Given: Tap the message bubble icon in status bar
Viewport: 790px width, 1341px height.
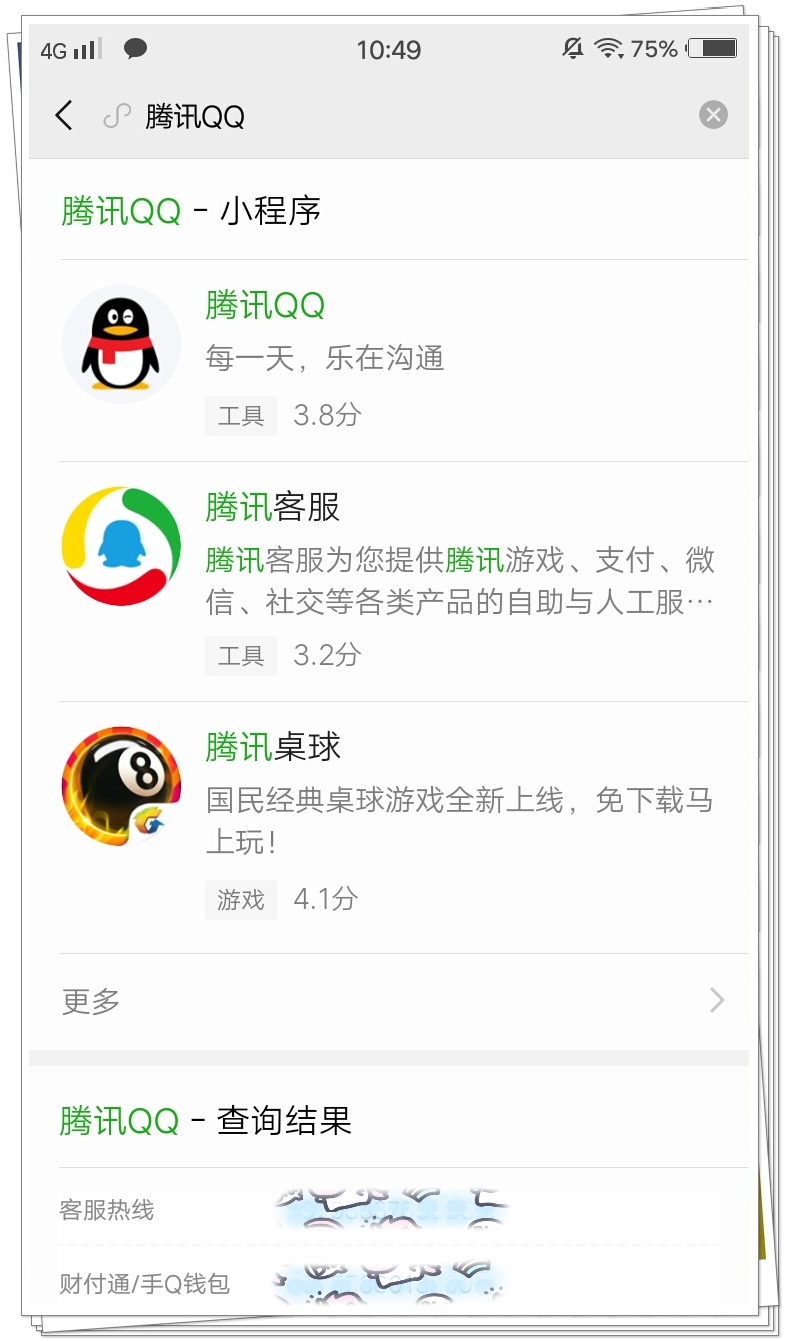Looking at the screenshot, I should coord(135,48).
